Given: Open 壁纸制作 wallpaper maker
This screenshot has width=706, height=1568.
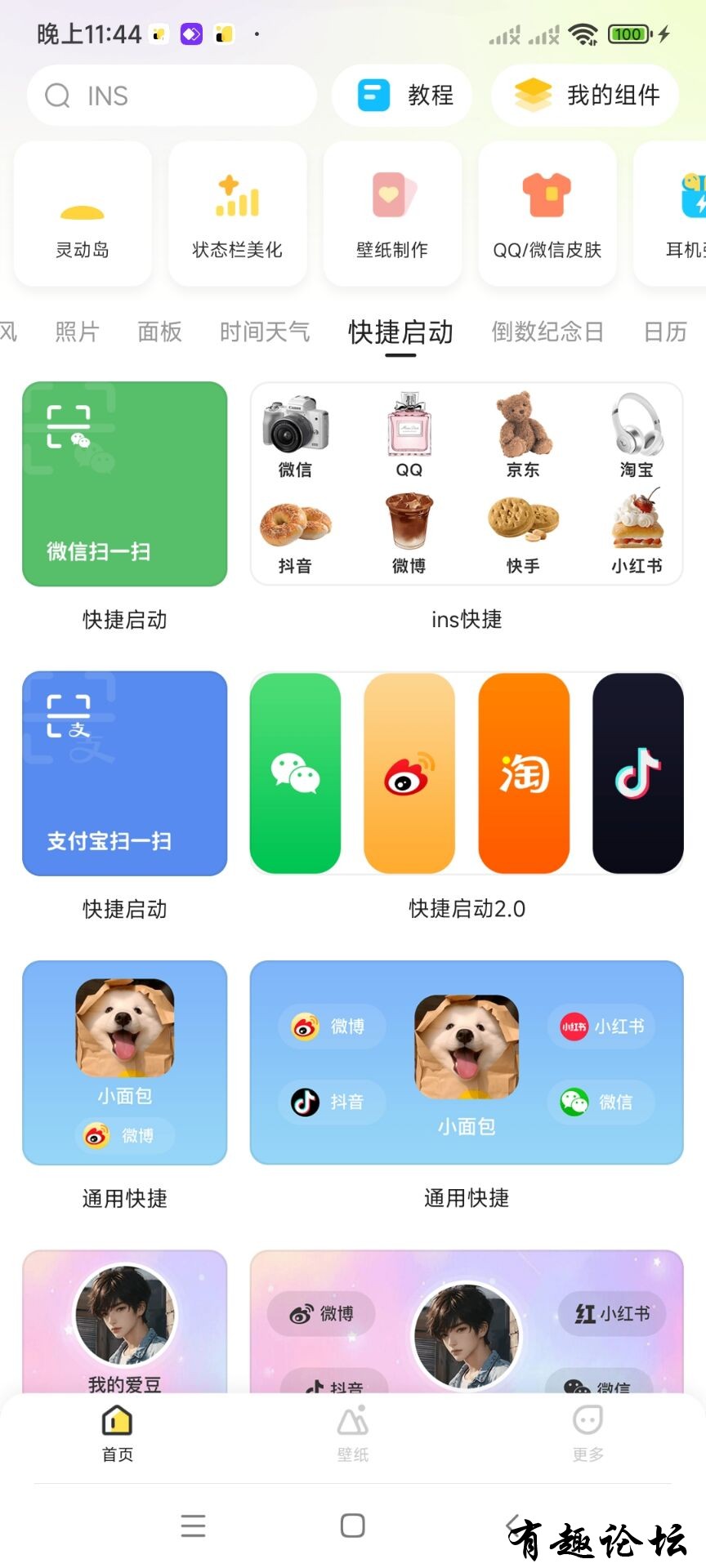Looking at the screenshot, I should [392, 214].
